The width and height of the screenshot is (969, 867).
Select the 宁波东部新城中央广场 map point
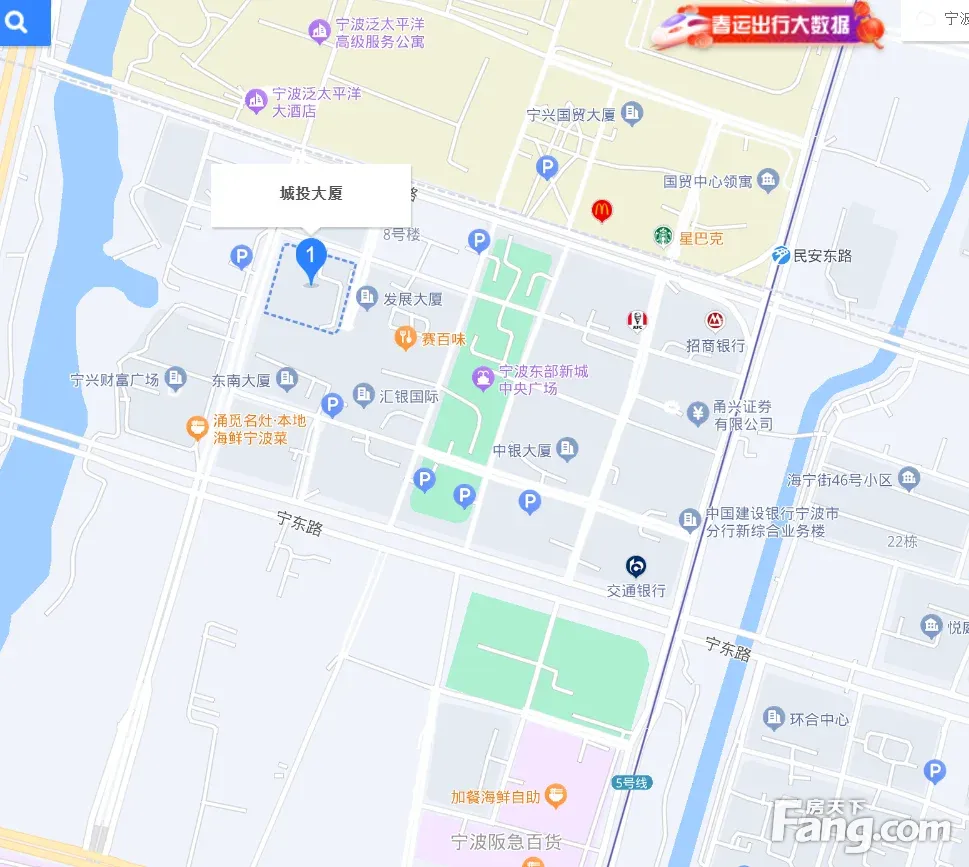[484, 379]
